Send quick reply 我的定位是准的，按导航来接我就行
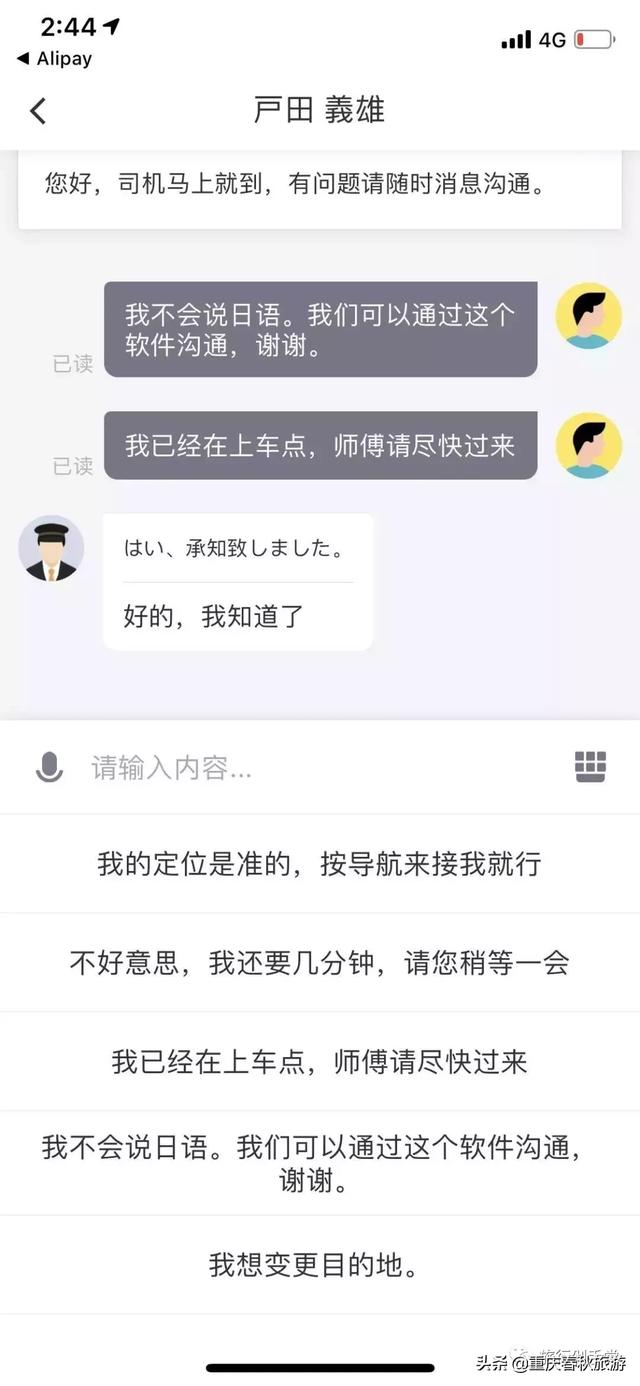640x1386 pixels. click(320, 863)
